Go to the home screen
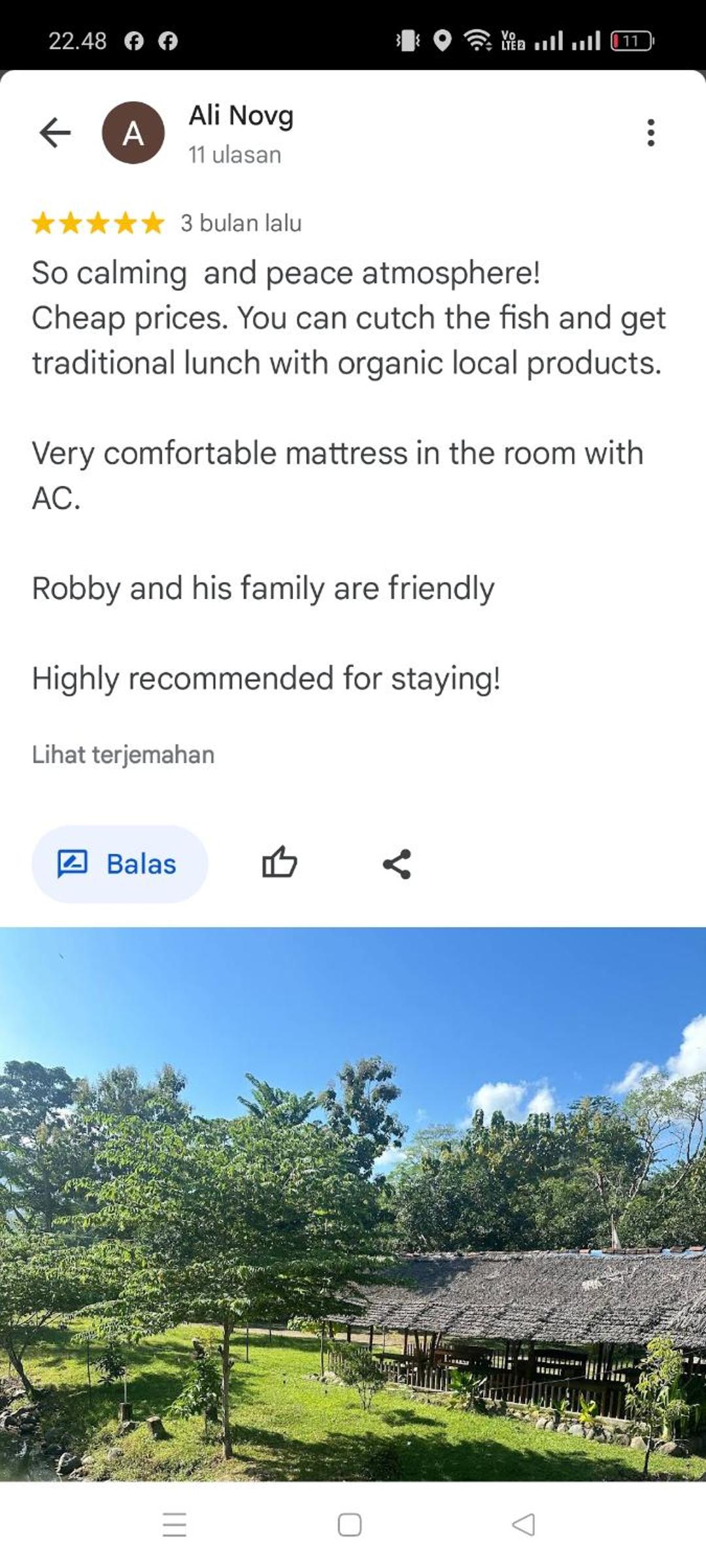Image resolution: width=706 pixels, height=1568 pixels. click(x=350, y=1524)
